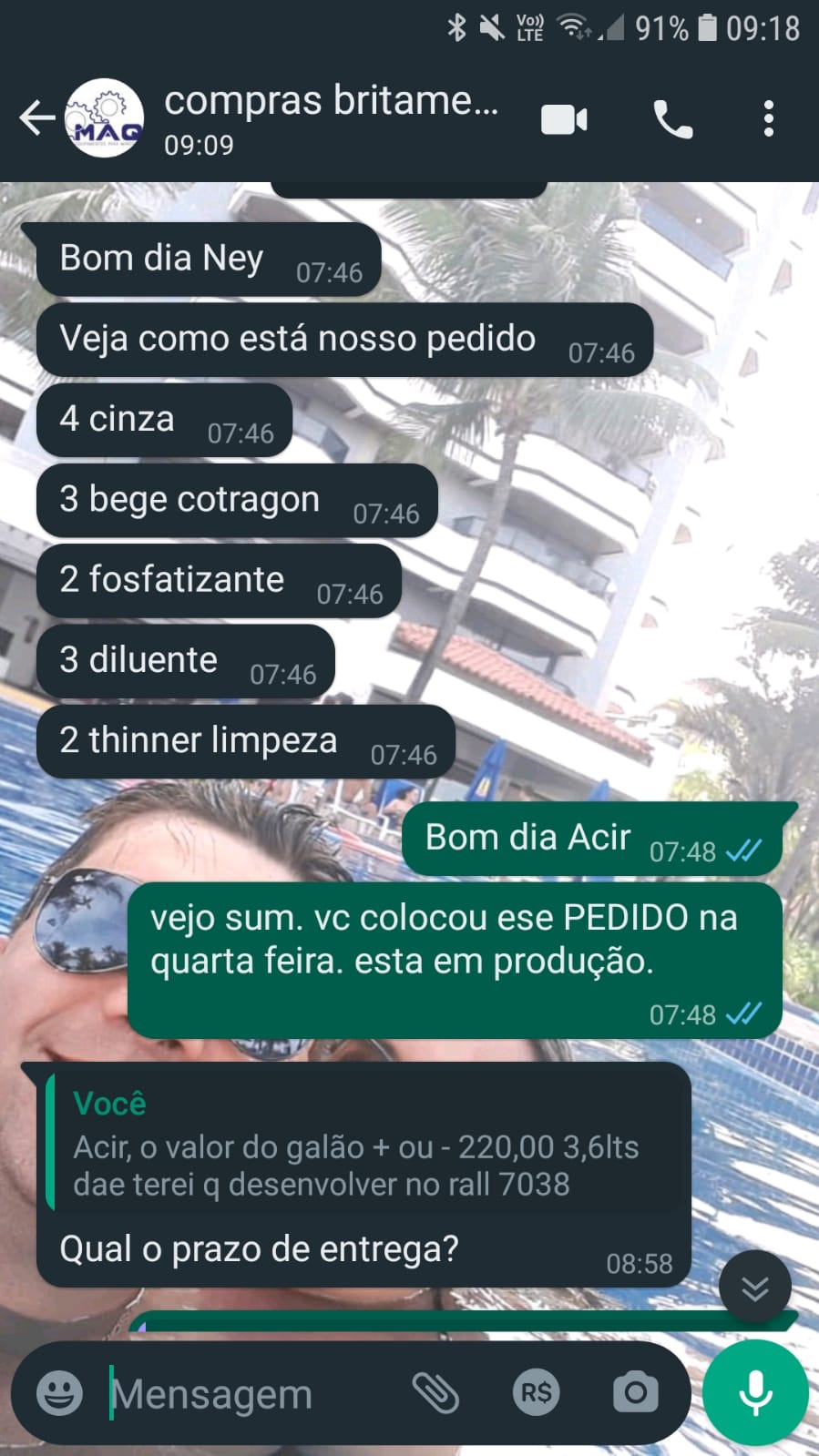Image resolution: width=819 pixels, height=1456 pixels.
Task: Tap the microphone to record audio
Action: coord(755,1392)
